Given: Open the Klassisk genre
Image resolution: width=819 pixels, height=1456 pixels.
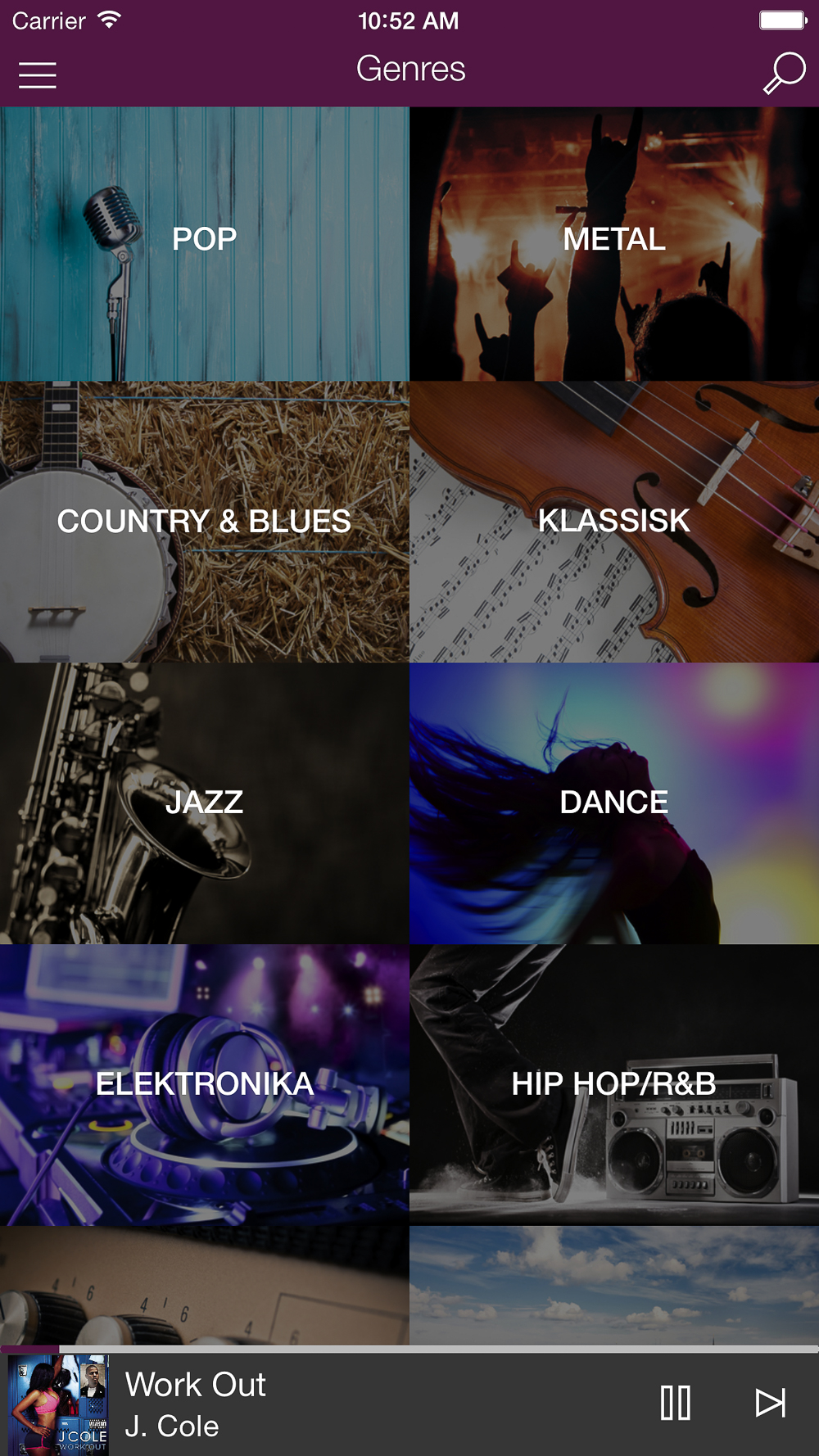Looking at the screenshot, I should point(613,522).
